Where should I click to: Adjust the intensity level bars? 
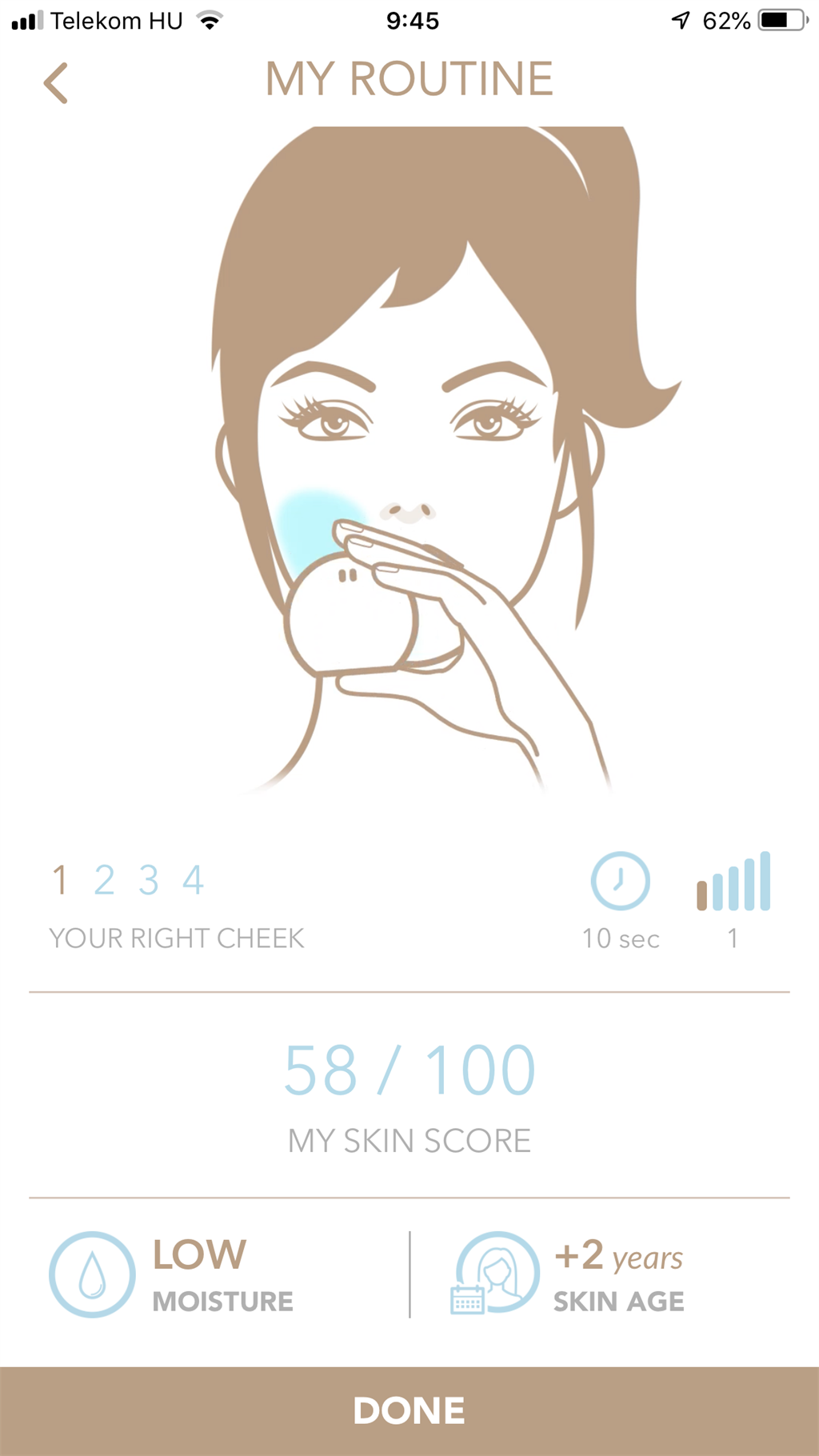(x=733, y=881)
